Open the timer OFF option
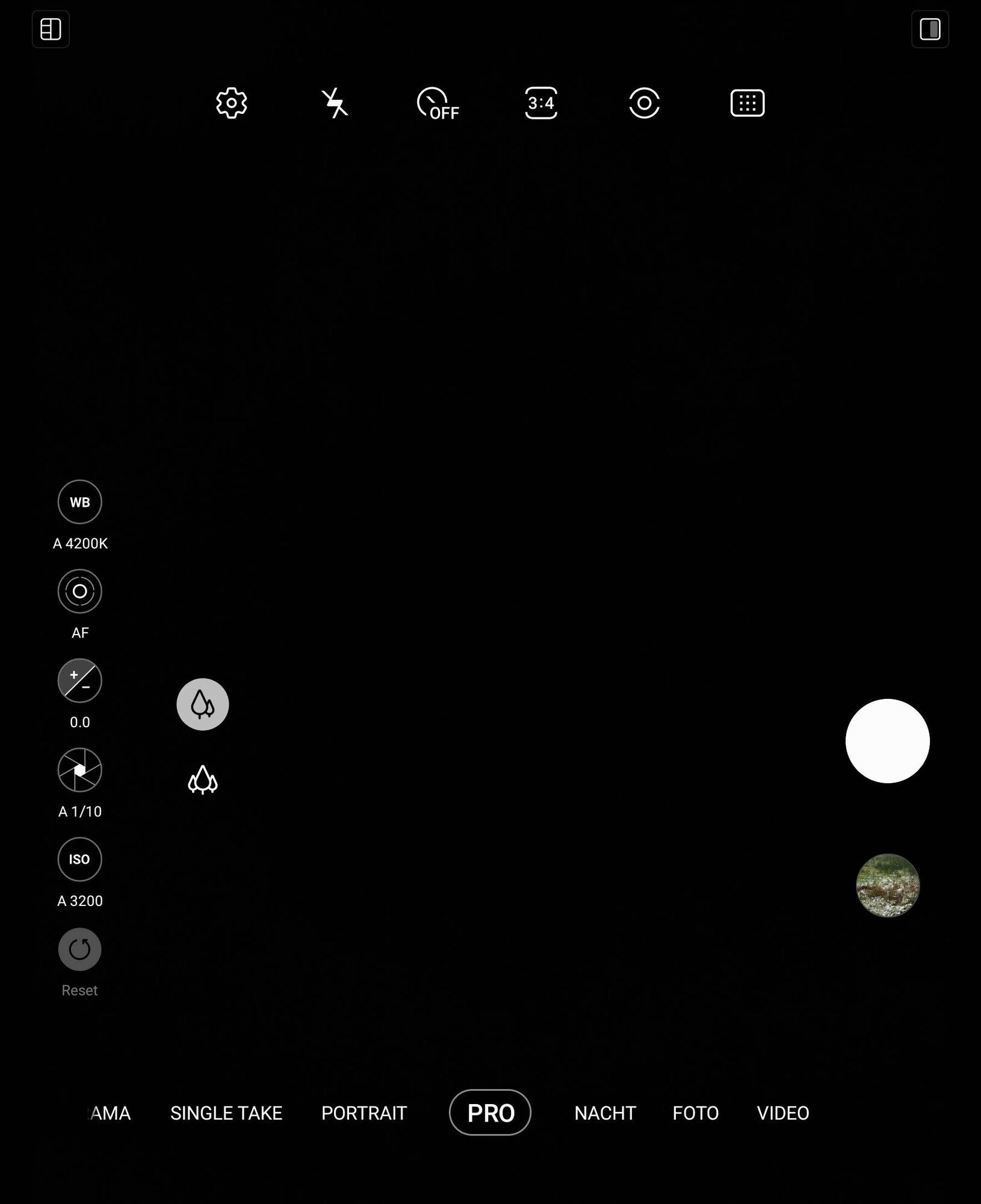The height and width of the screenshot is (1204, 981). coord(438,104)
